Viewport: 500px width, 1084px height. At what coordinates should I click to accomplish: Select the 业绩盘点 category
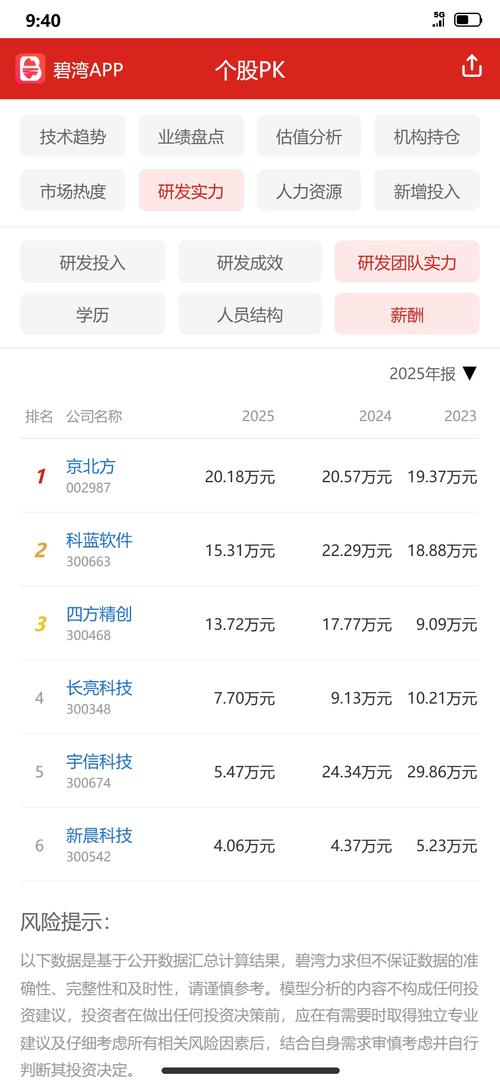pos(191,136)
